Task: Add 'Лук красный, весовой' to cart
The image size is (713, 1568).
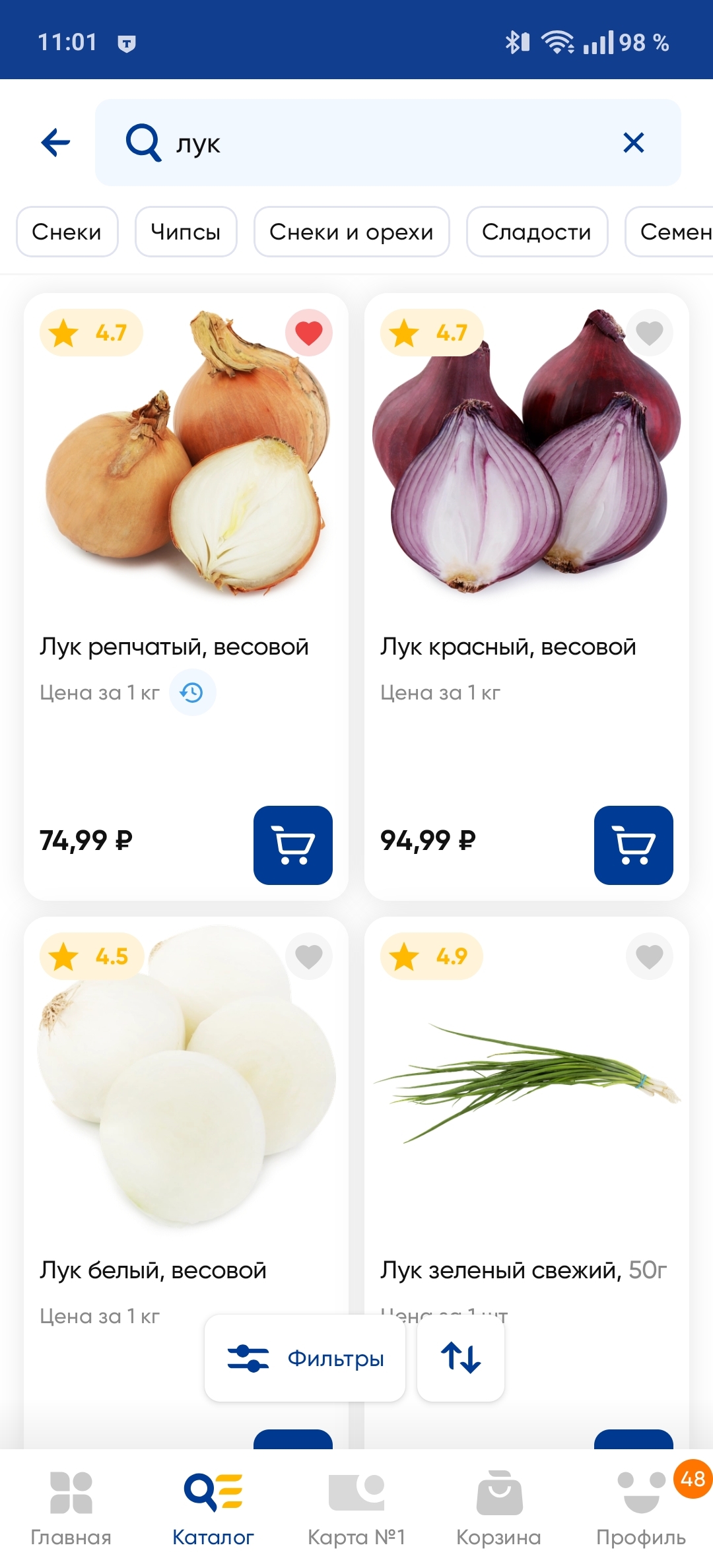Action: click(633, 845)
